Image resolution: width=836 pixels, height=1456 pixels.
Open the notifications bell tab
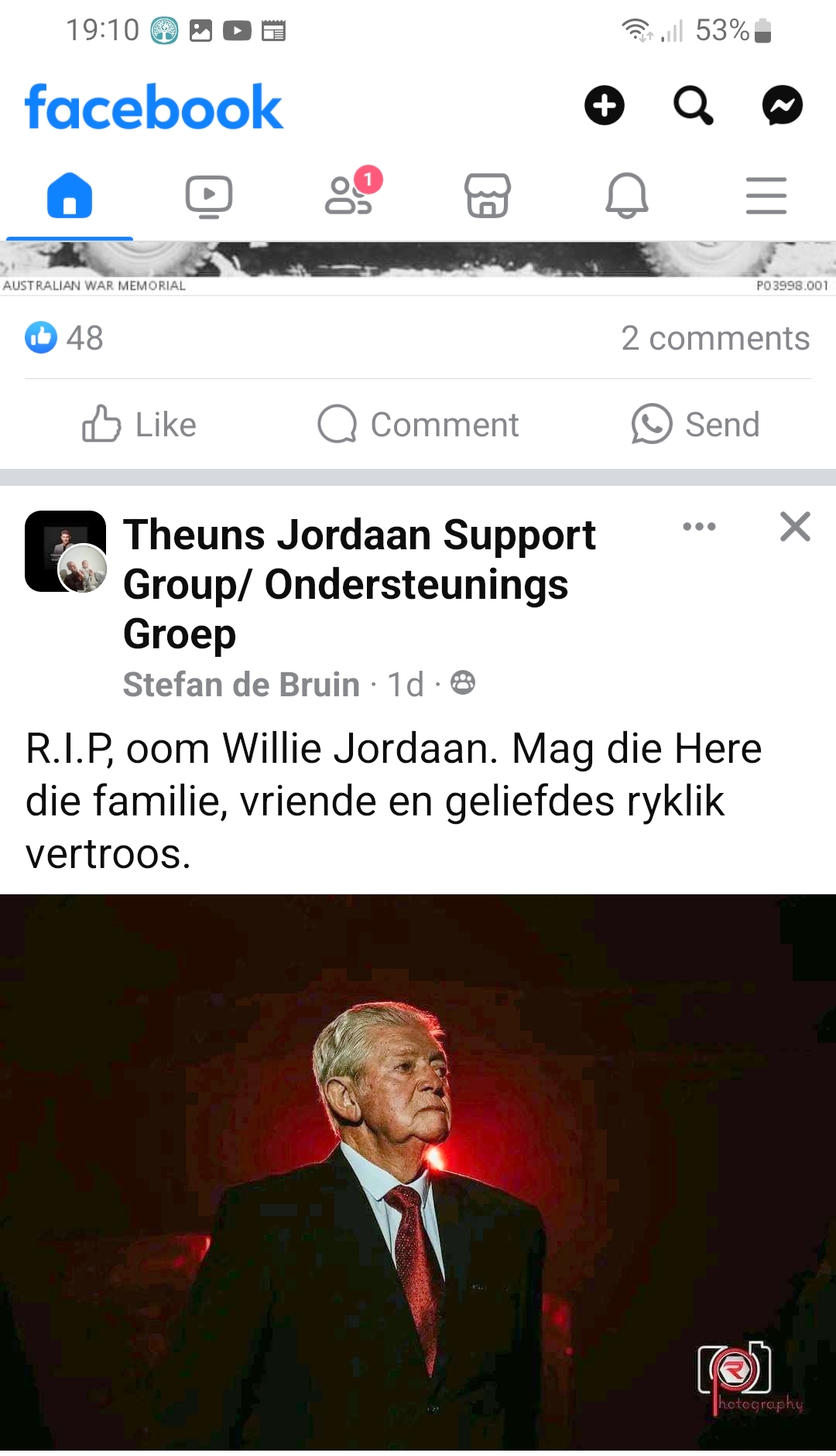tap(627, 195)
